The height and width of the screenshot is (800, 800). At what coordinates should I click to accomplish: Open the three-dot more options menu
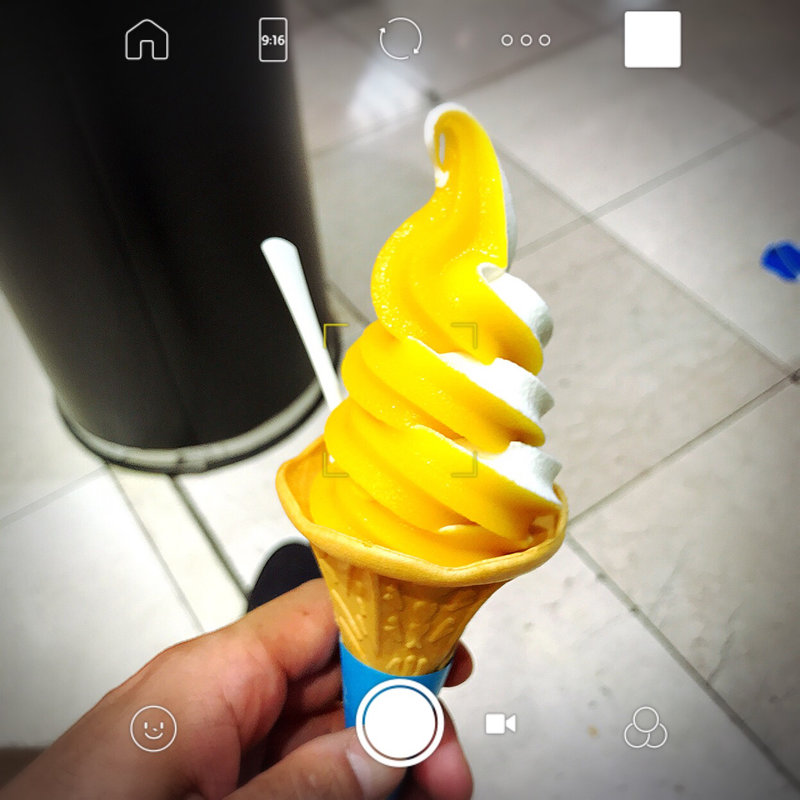pyautogui.click(x=526, y=40)
